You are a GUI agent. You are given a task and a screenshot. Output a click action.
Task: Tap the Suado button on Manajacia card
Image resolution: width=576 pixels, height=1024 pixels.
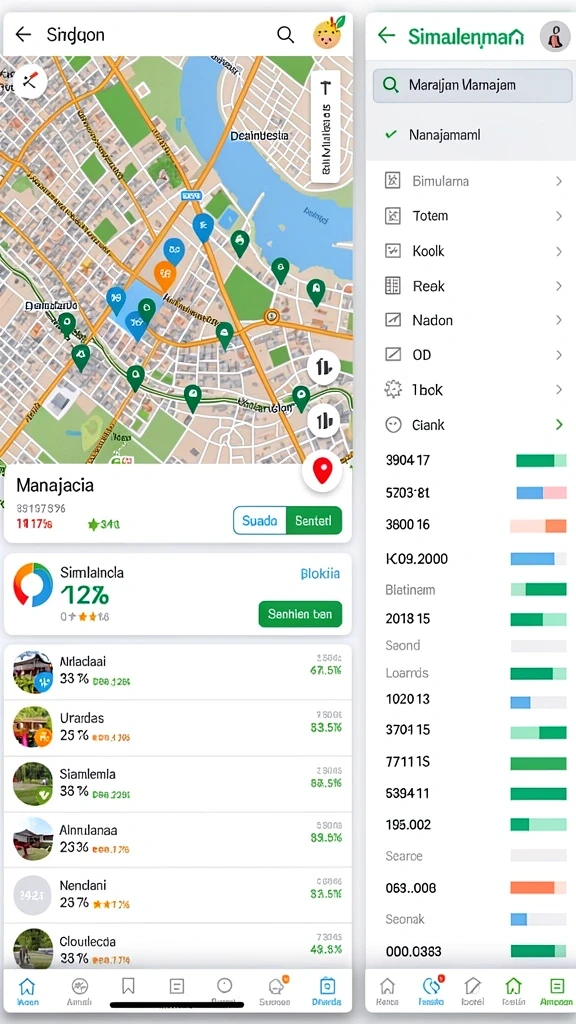tap(260, 520)
